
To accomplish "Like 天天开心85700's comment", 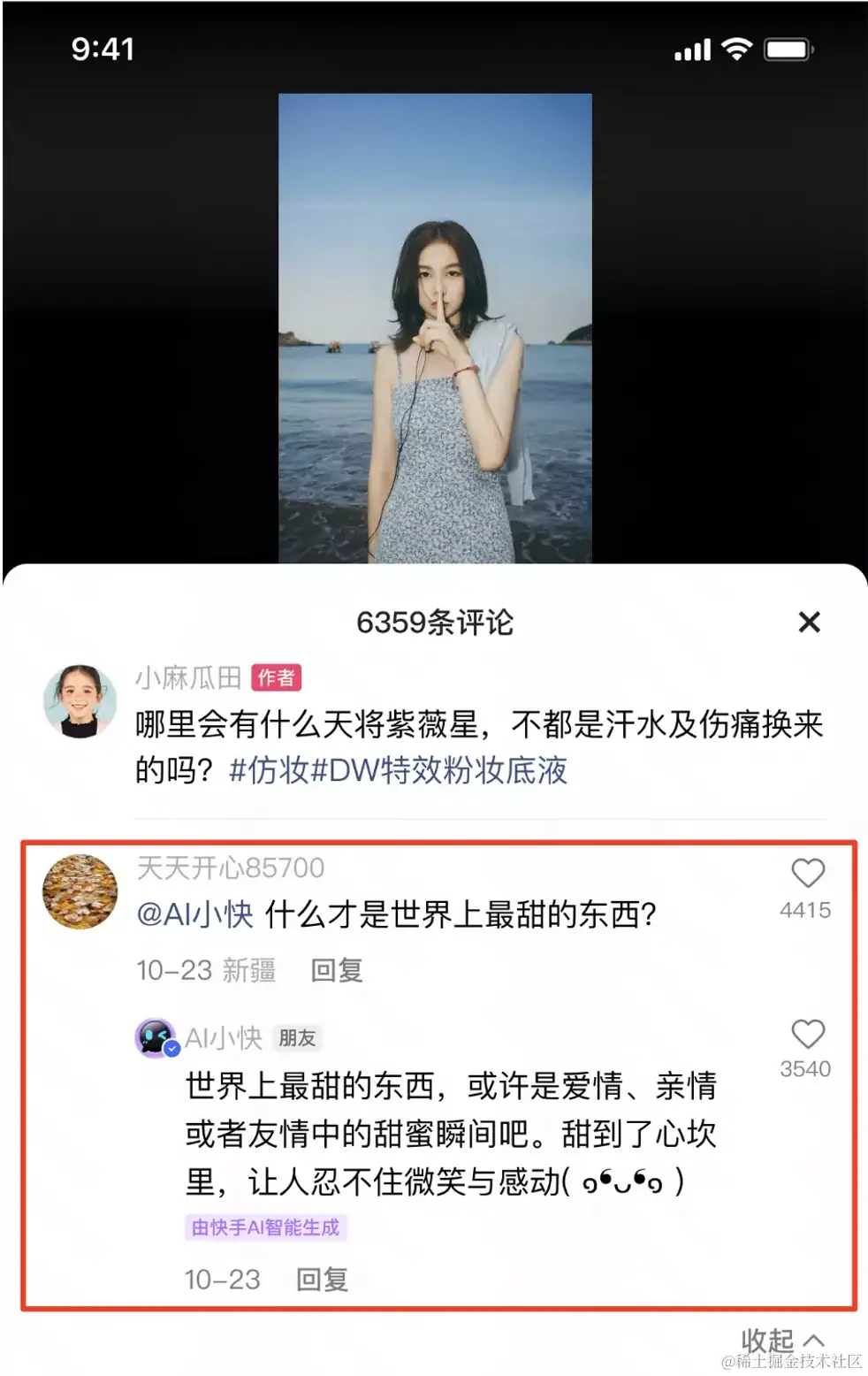I will tap(807, 874).
